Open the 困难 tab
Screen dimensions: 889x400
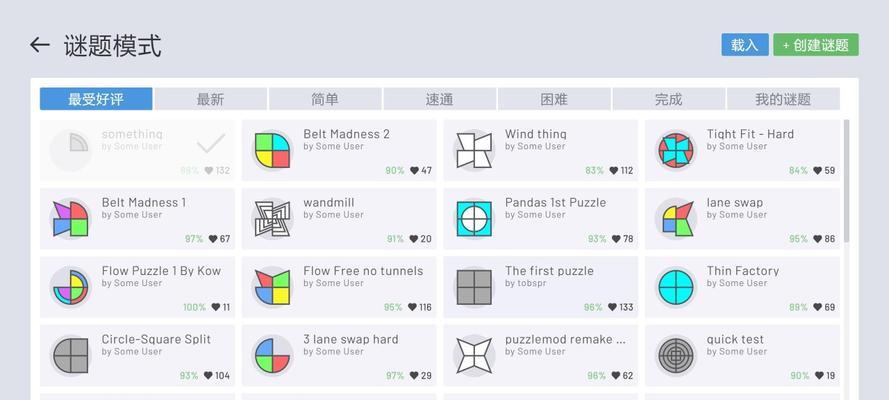click(x=554, y=99)
